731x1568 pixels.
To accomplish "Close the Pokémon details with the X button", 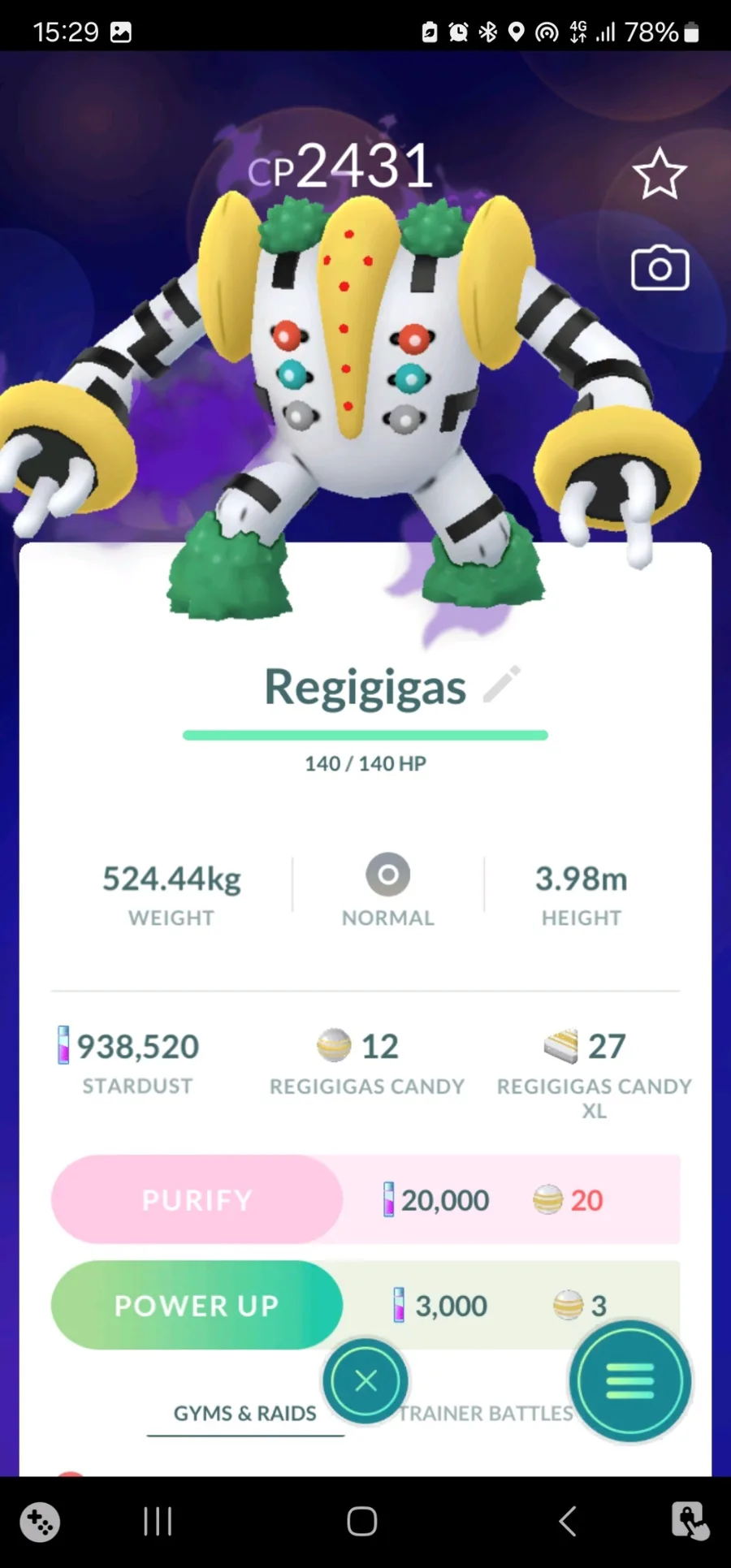I will 365,1380.
